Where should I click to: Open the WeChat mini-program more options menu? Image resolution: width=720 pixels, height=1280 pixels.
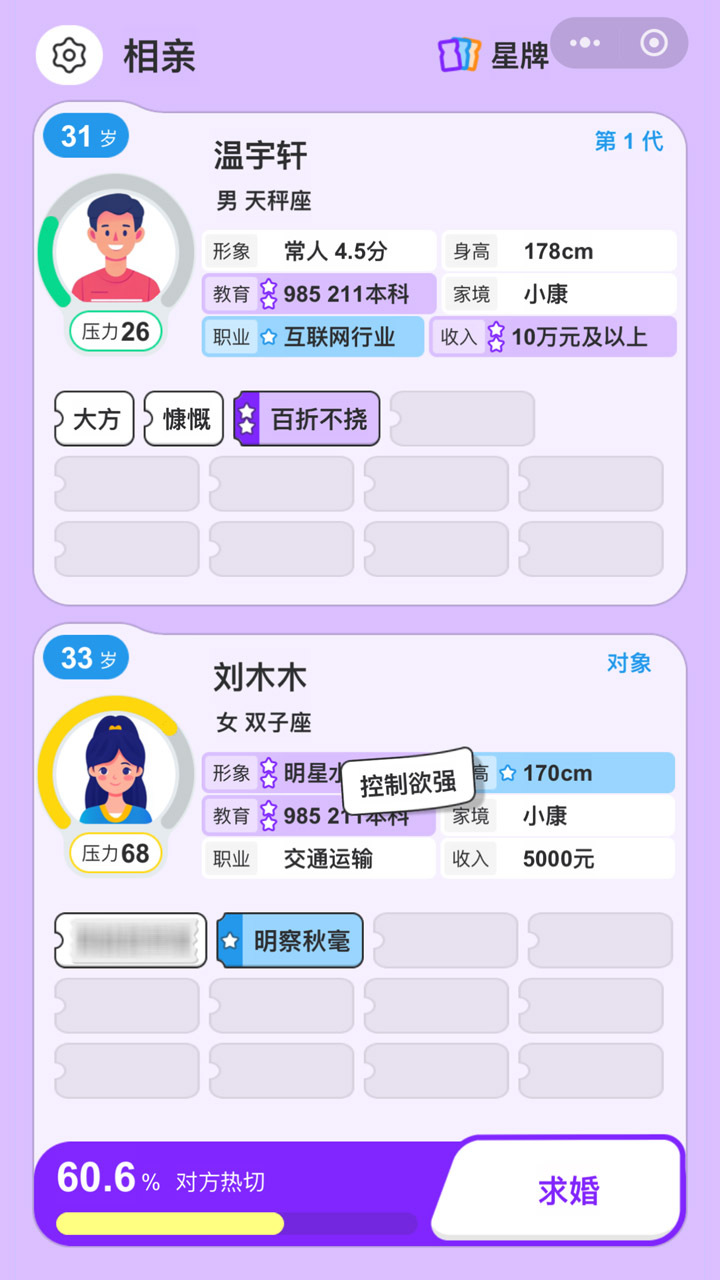582,43
